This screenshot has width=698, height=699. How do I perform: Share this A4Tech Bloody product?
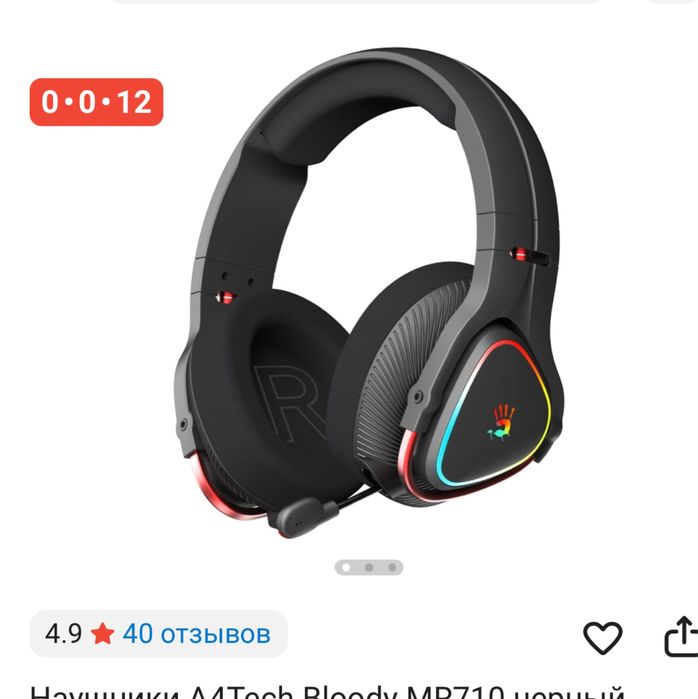[679, 635]
